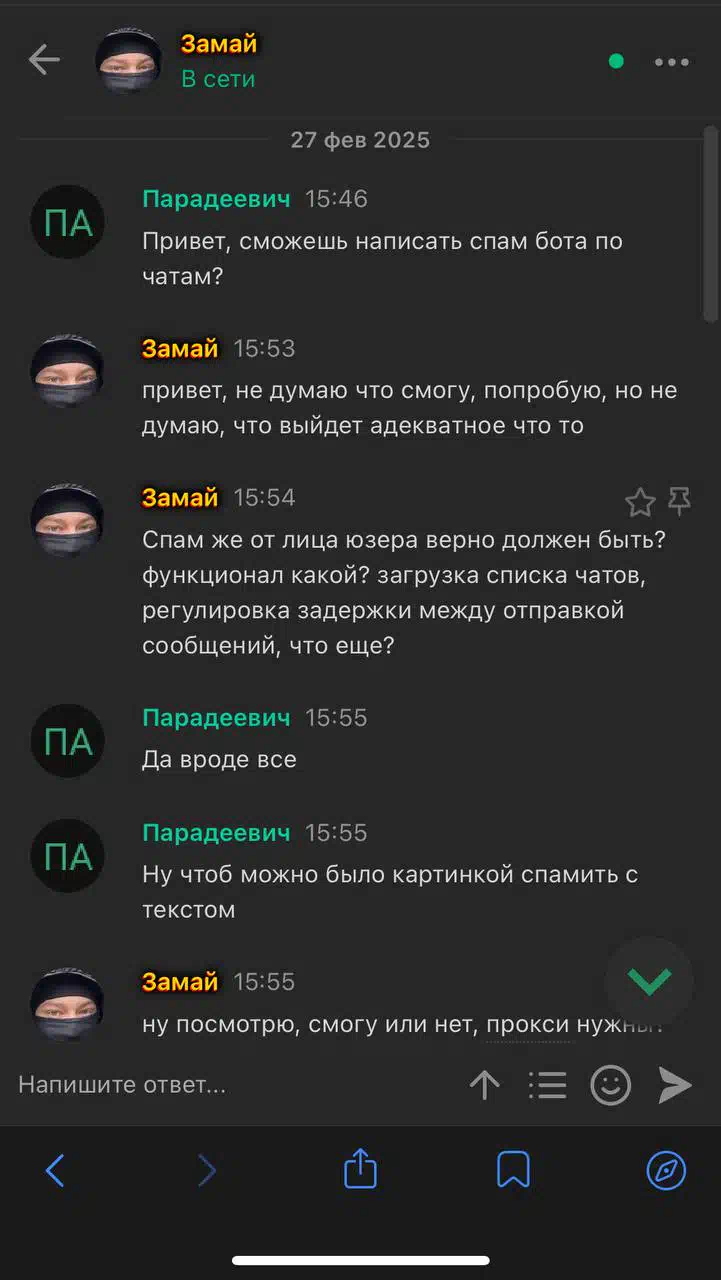Tap the Парадеевич name at 15:46
The width and height of the screenshot is (721, 1280).
(x=217, y=199)
